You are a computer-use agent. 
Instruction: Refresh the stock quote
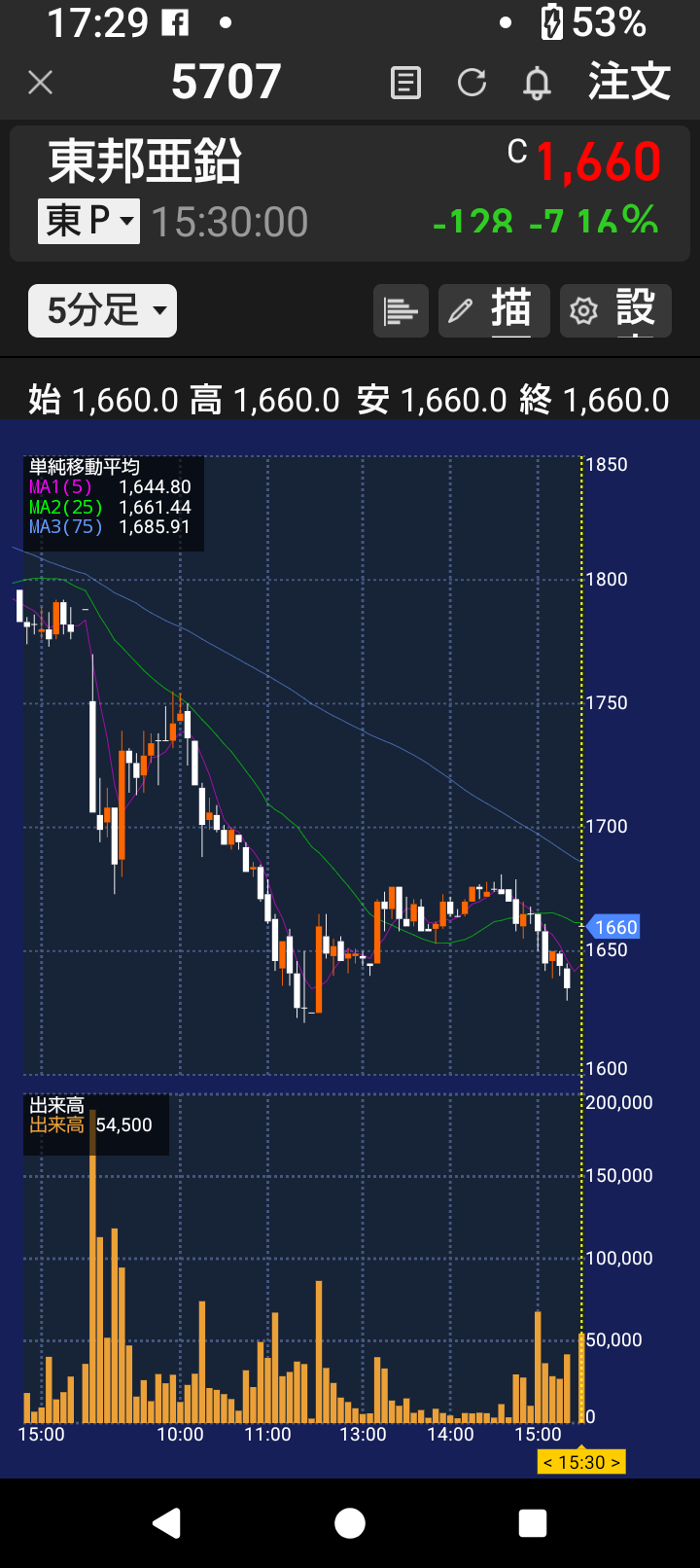click(472, 83)
